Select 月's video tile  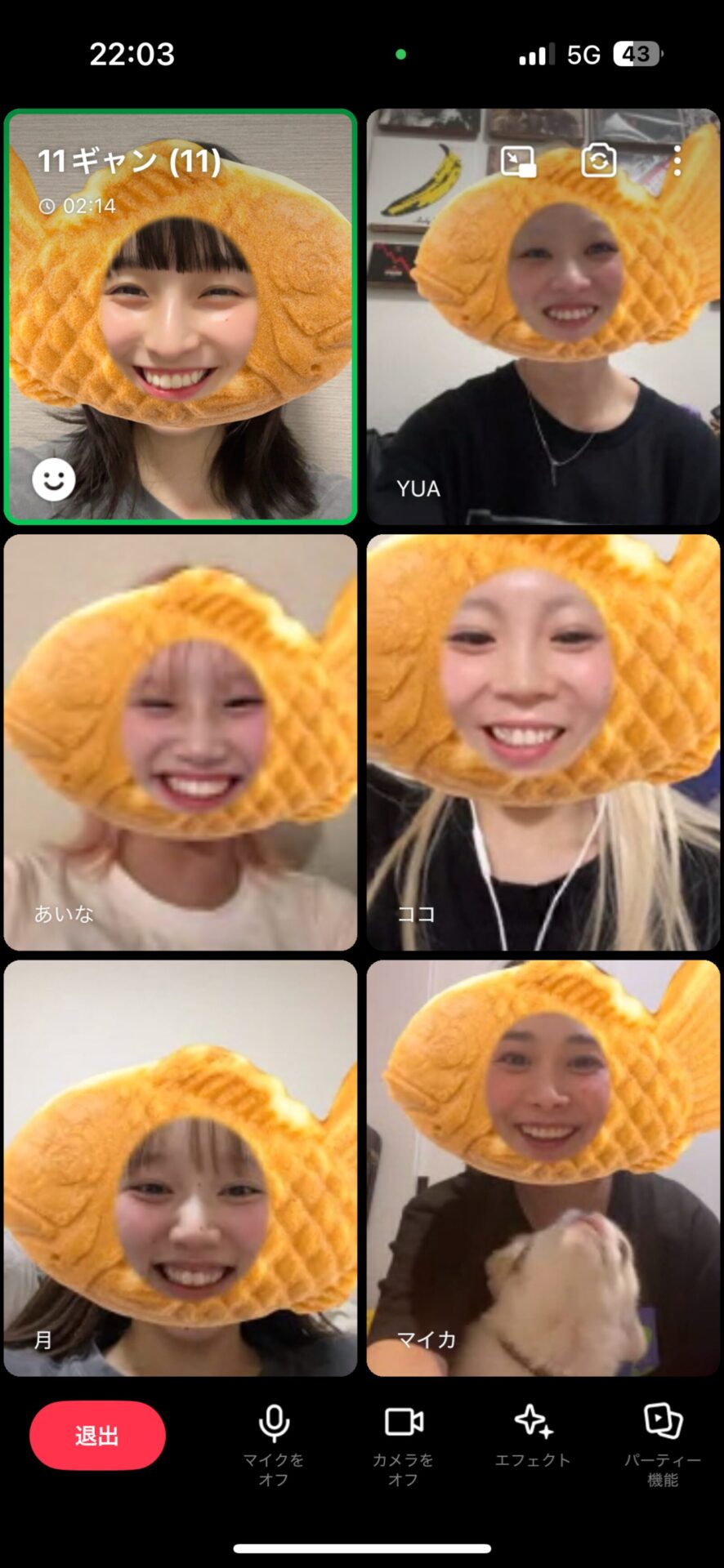(x=181, y=1168)
